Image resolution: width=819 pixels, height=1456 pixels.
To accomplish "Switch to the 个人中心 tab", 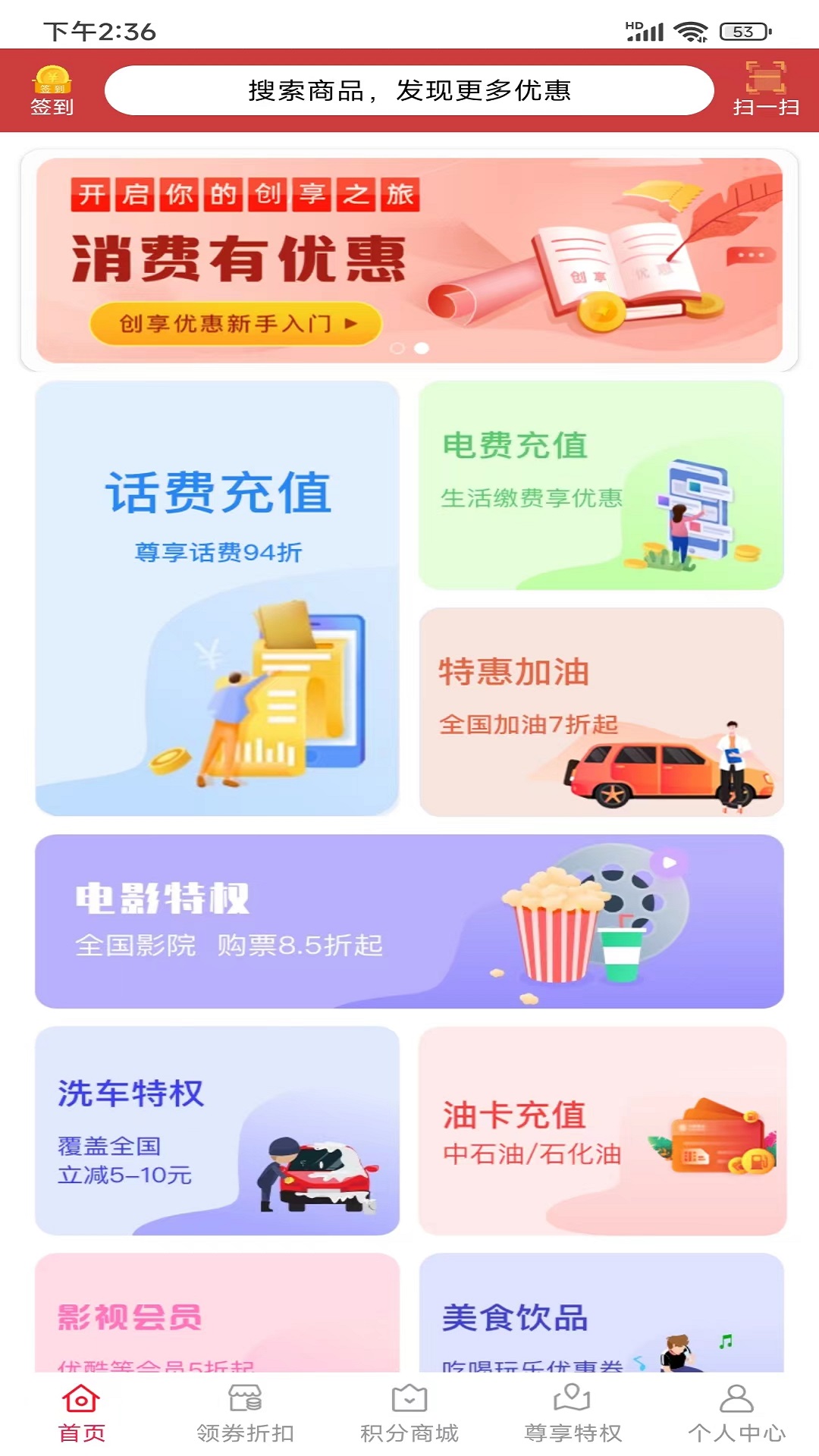I will (736, 1414).
